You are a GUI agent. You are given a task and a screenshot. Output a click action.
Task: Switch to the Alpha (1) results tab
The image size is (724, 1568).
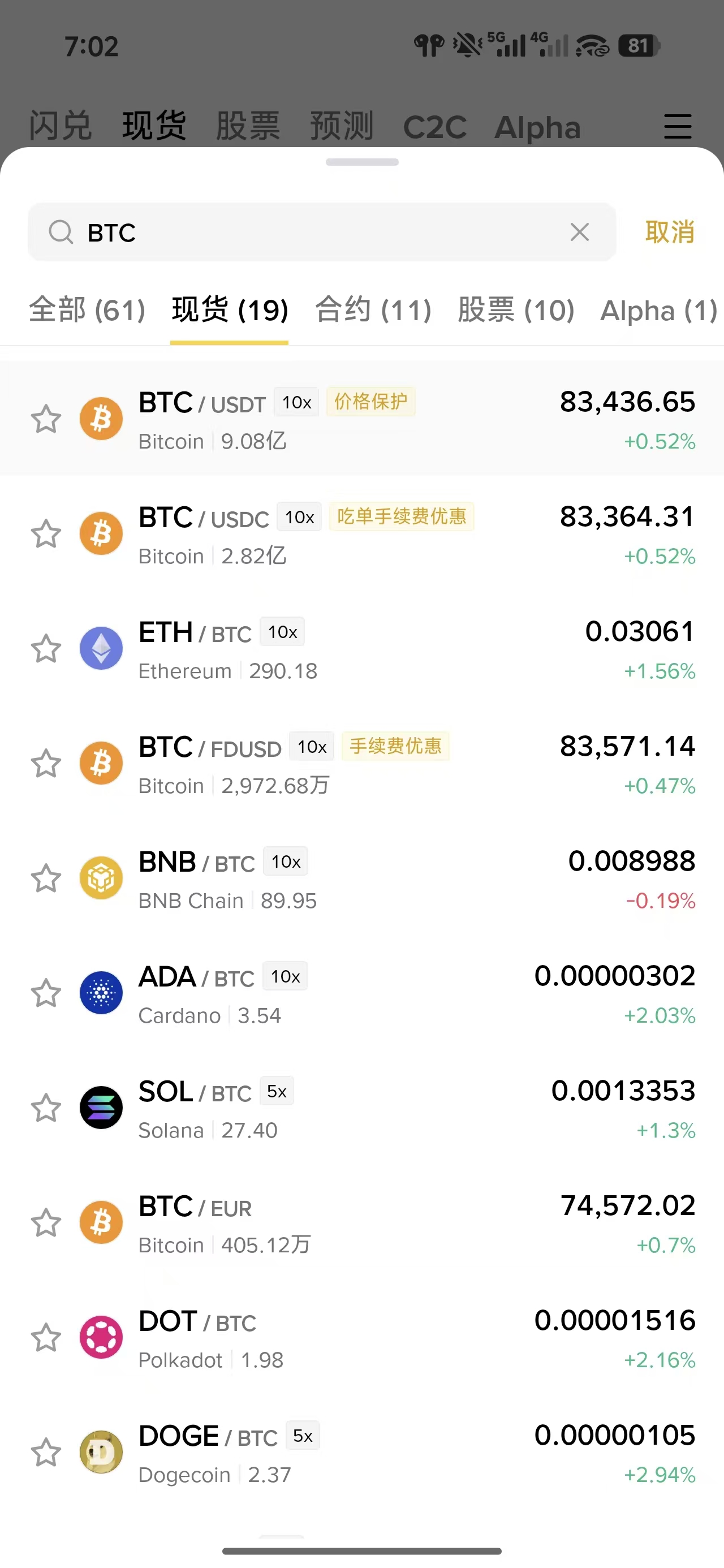(x=659, y=311)
